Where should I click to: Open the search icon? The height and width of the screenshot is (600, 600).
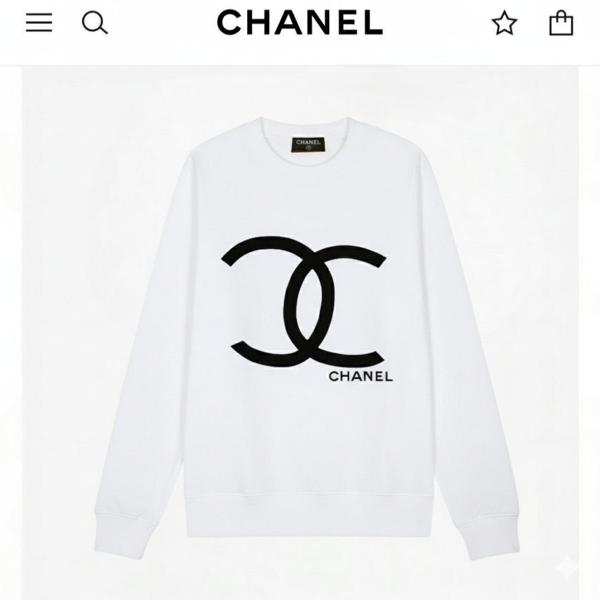coord(94,22)
